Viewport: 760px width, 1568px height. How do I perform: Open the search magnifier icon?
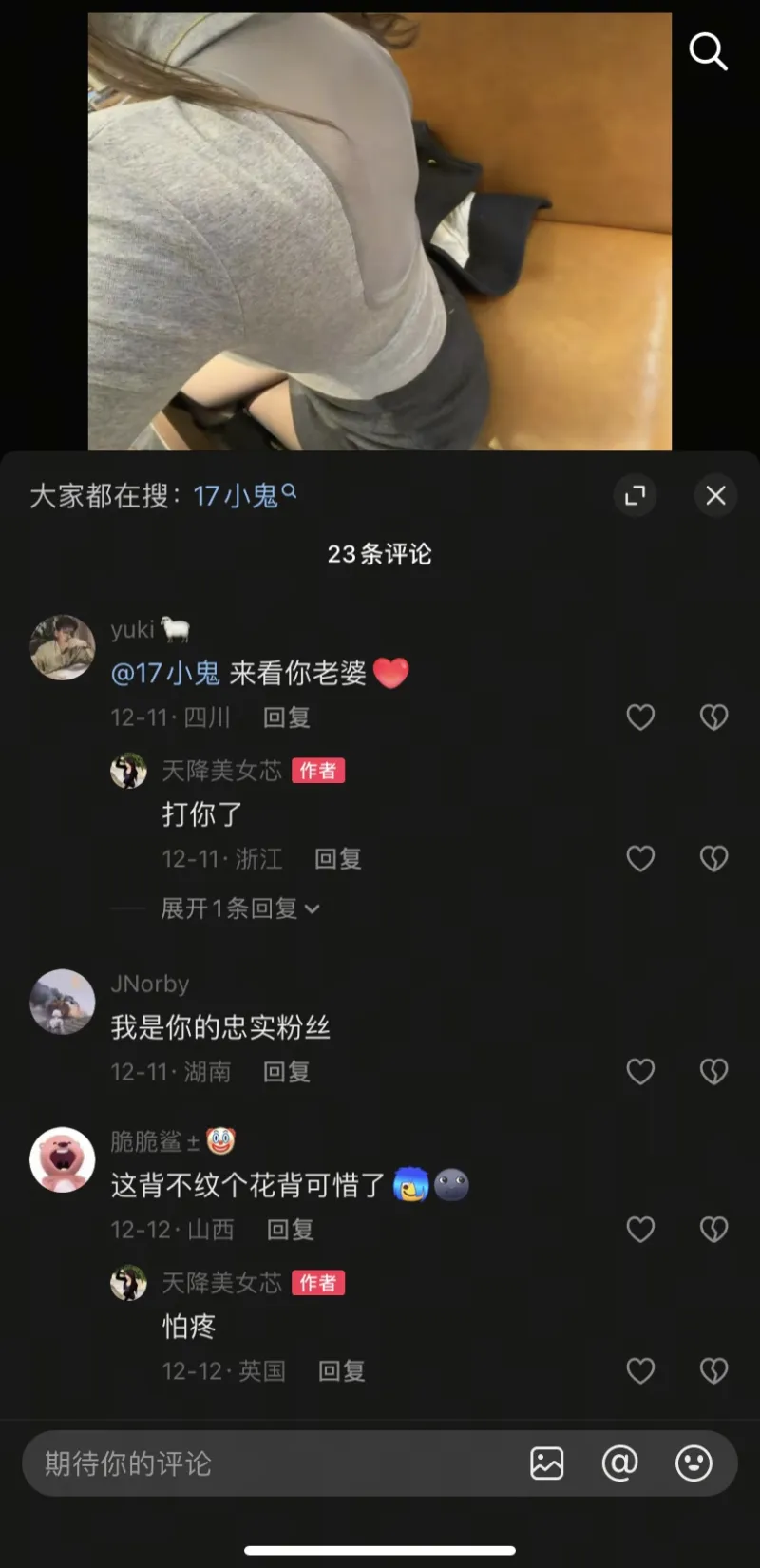pos(708,51)
